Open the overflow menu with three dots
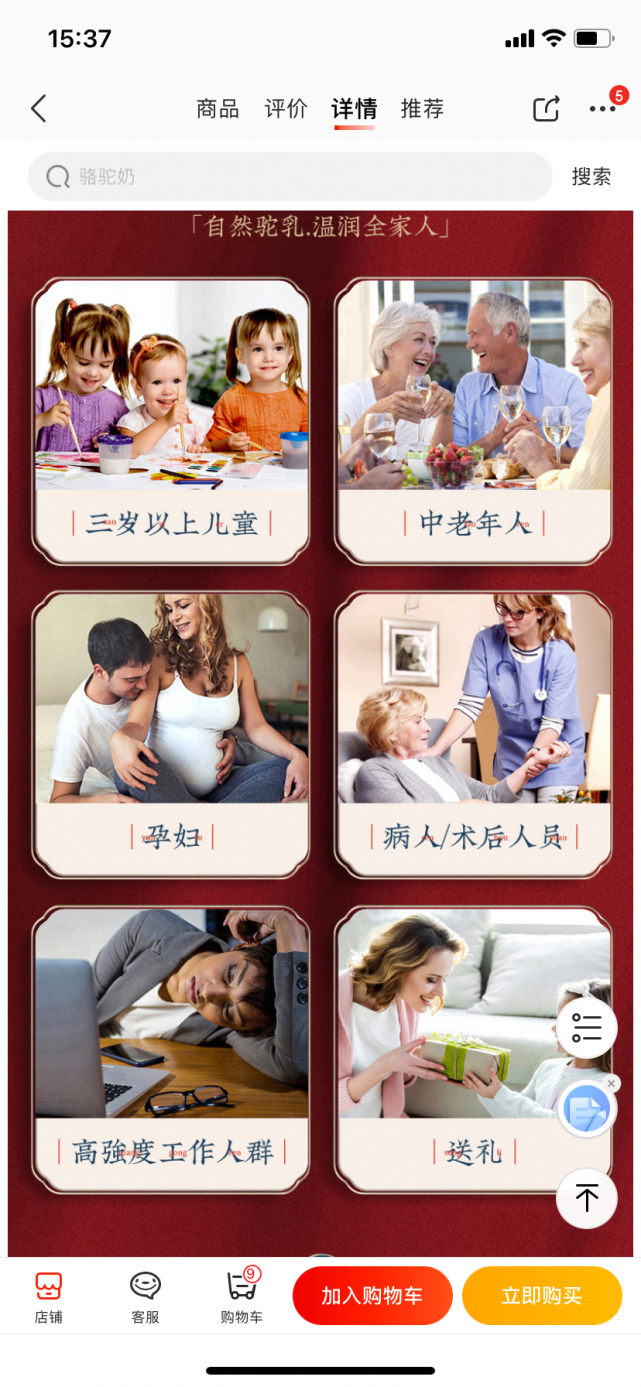 [602, 109]
